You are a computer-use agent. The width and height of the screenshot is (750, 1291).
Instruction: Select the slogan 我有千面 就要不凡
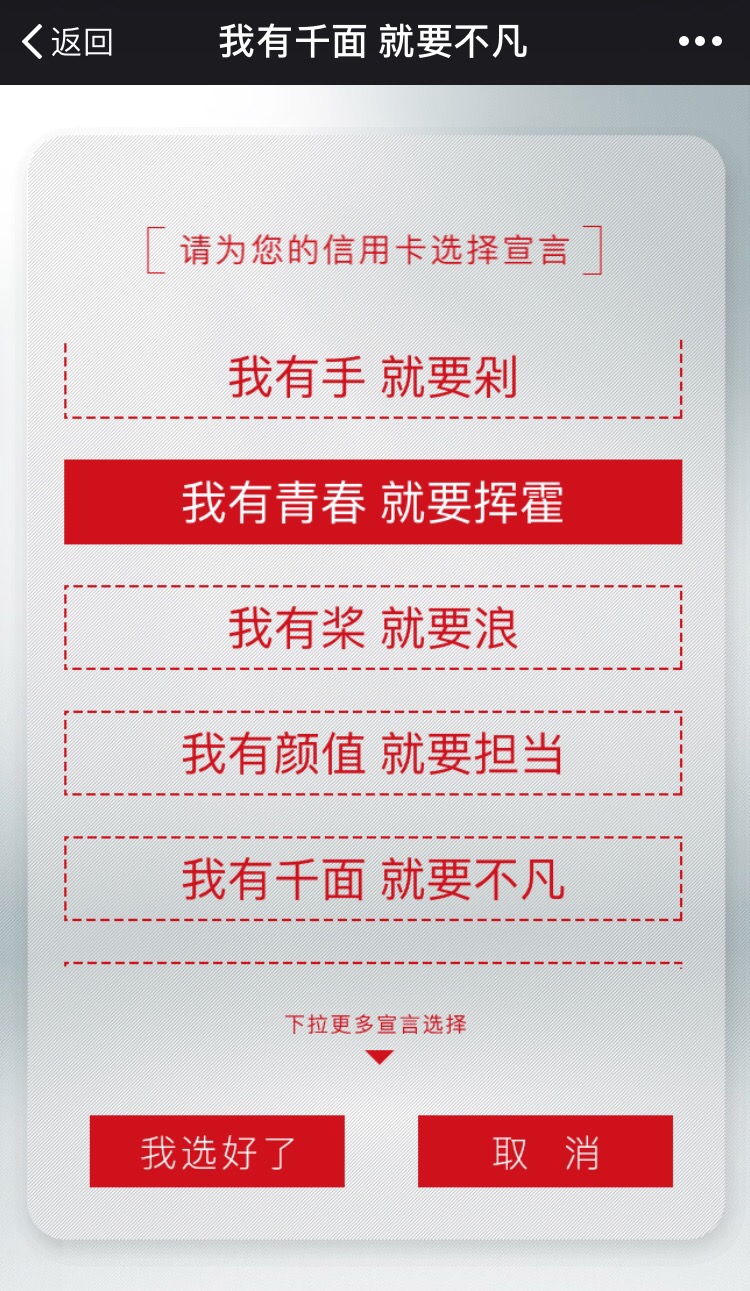(x=375, y=880)
